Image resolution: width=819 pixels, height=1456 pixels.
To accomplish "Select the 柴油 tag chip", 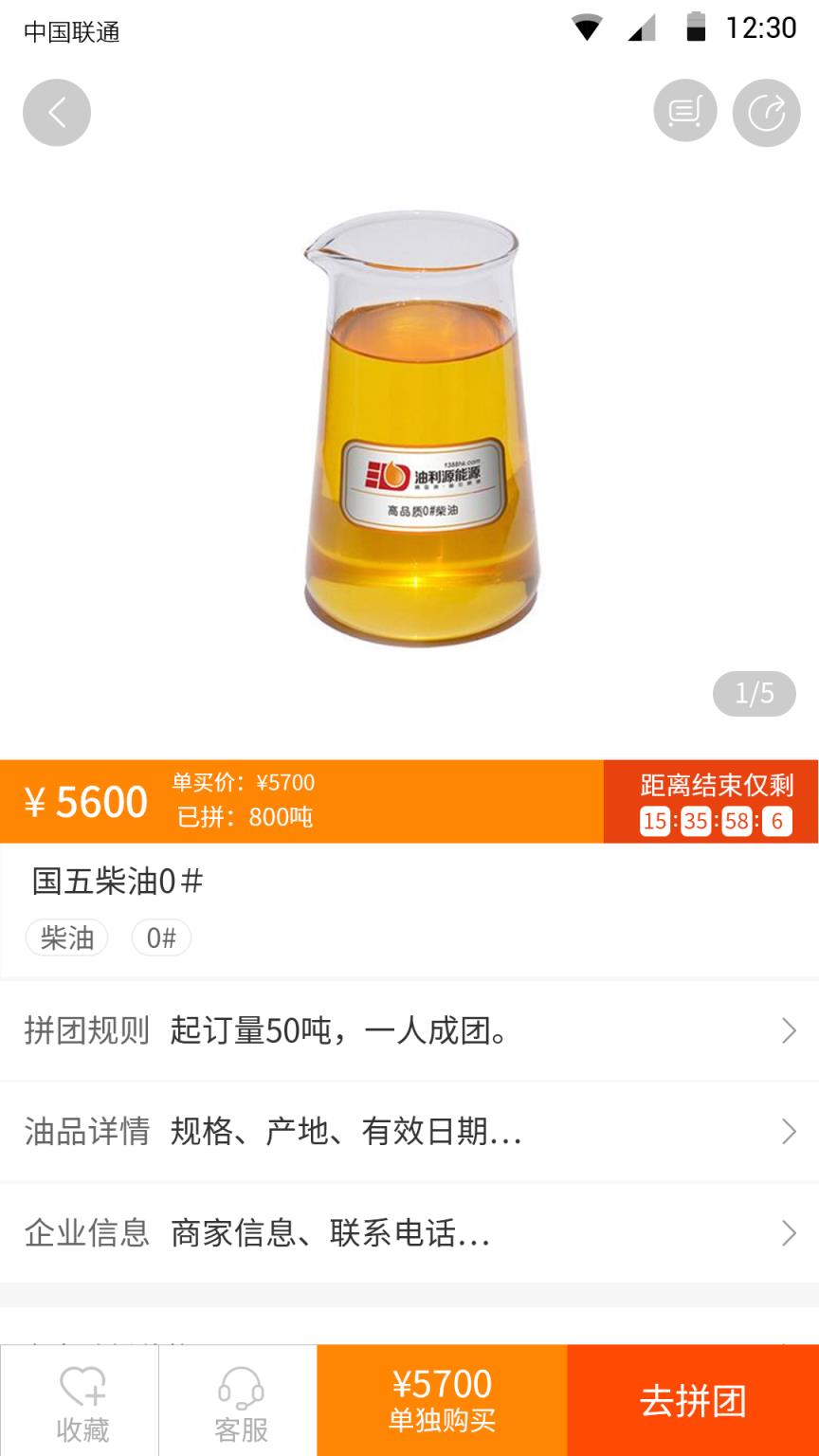I will coord(65,937).
